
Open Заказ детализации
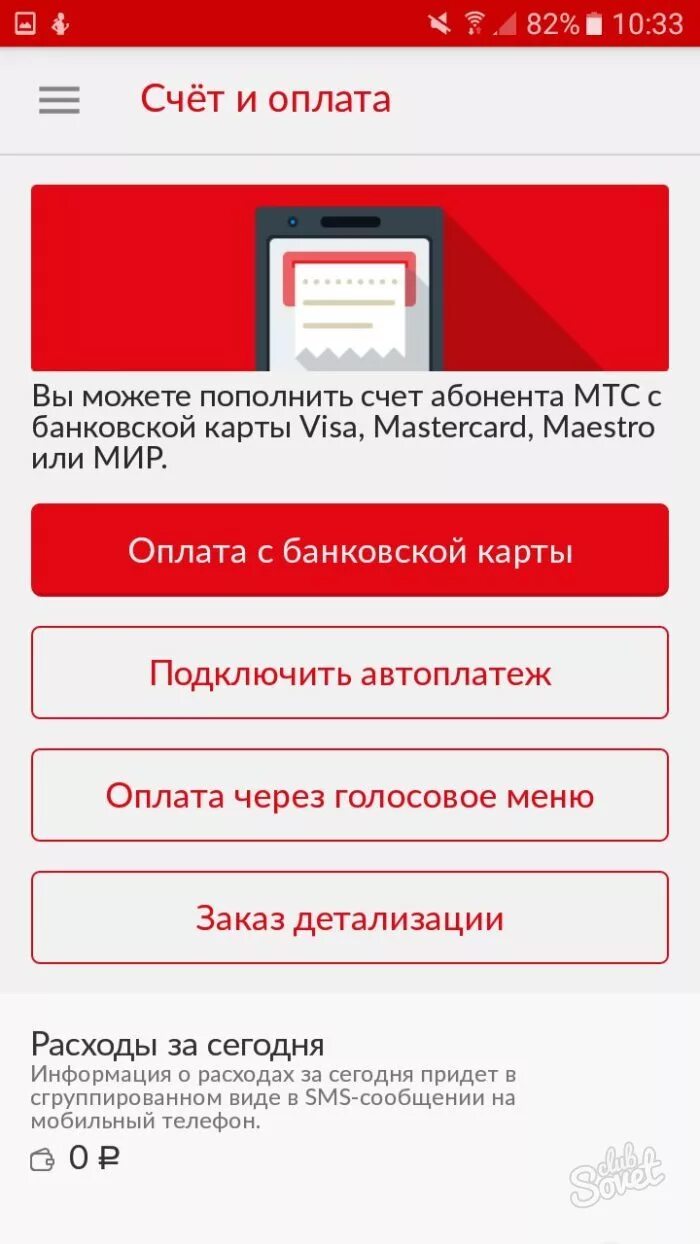[x=350, y=918]
